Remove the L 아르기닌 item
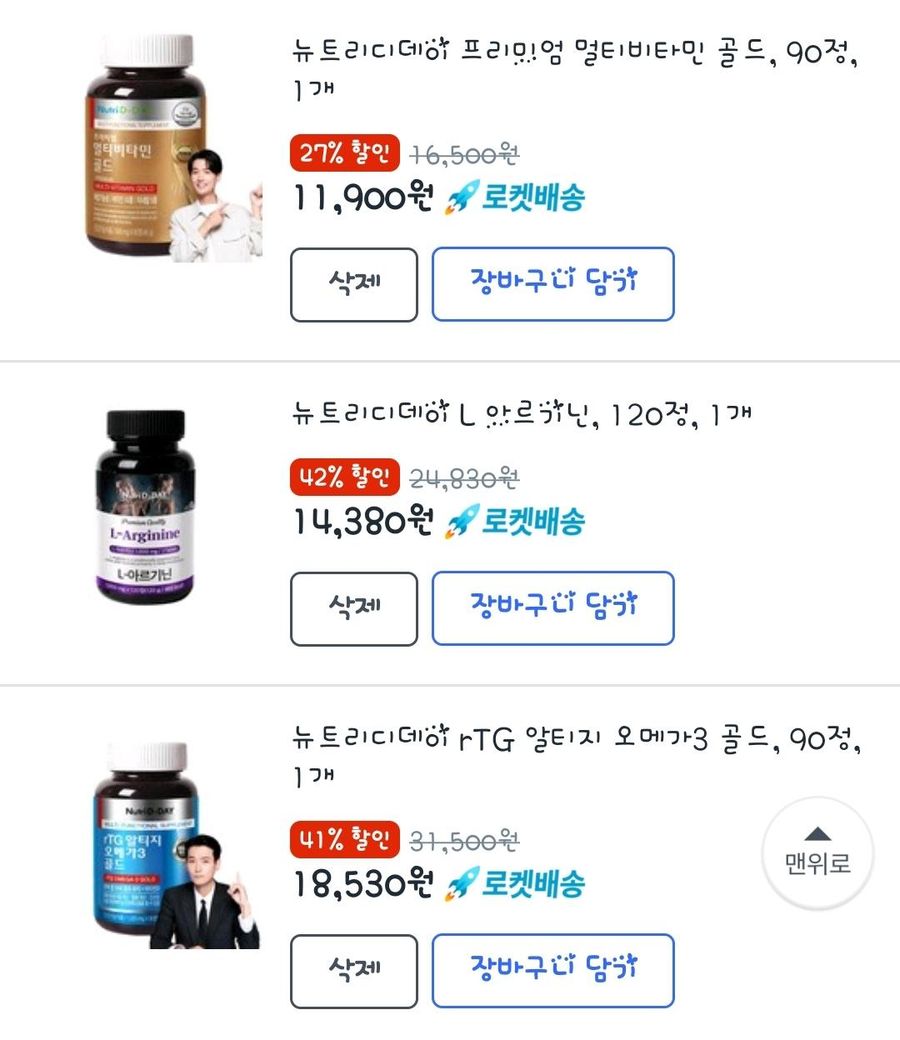The image size is (900, 1040). pyautogui.click(x=354, y=608)
